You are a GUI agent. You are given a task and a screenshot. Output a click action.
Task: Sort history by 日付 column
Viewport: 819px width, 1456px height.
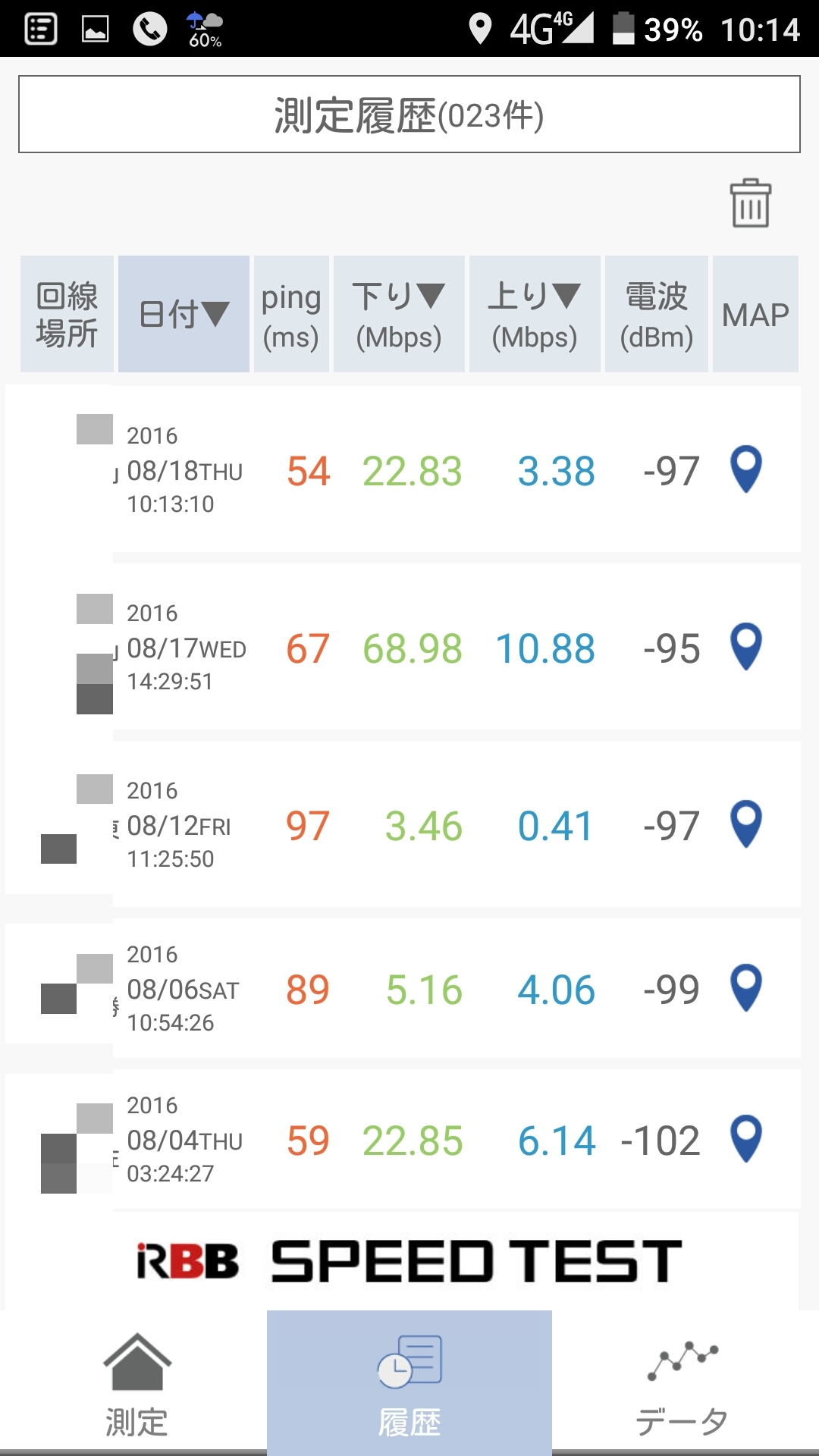point(184,314)
